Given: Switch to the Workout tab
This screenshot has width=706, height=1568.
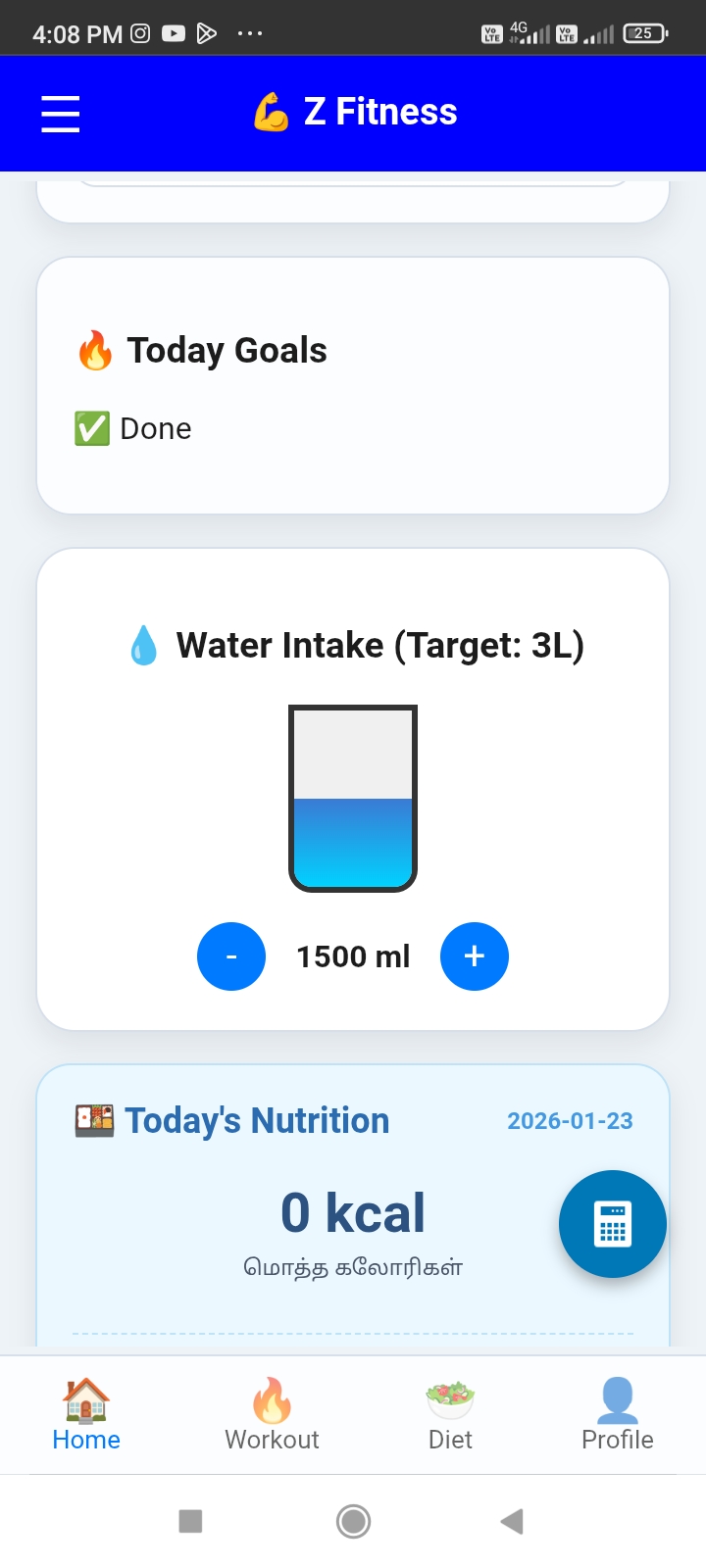Looking at the screenshot, I should click(x=272, y=1414).
